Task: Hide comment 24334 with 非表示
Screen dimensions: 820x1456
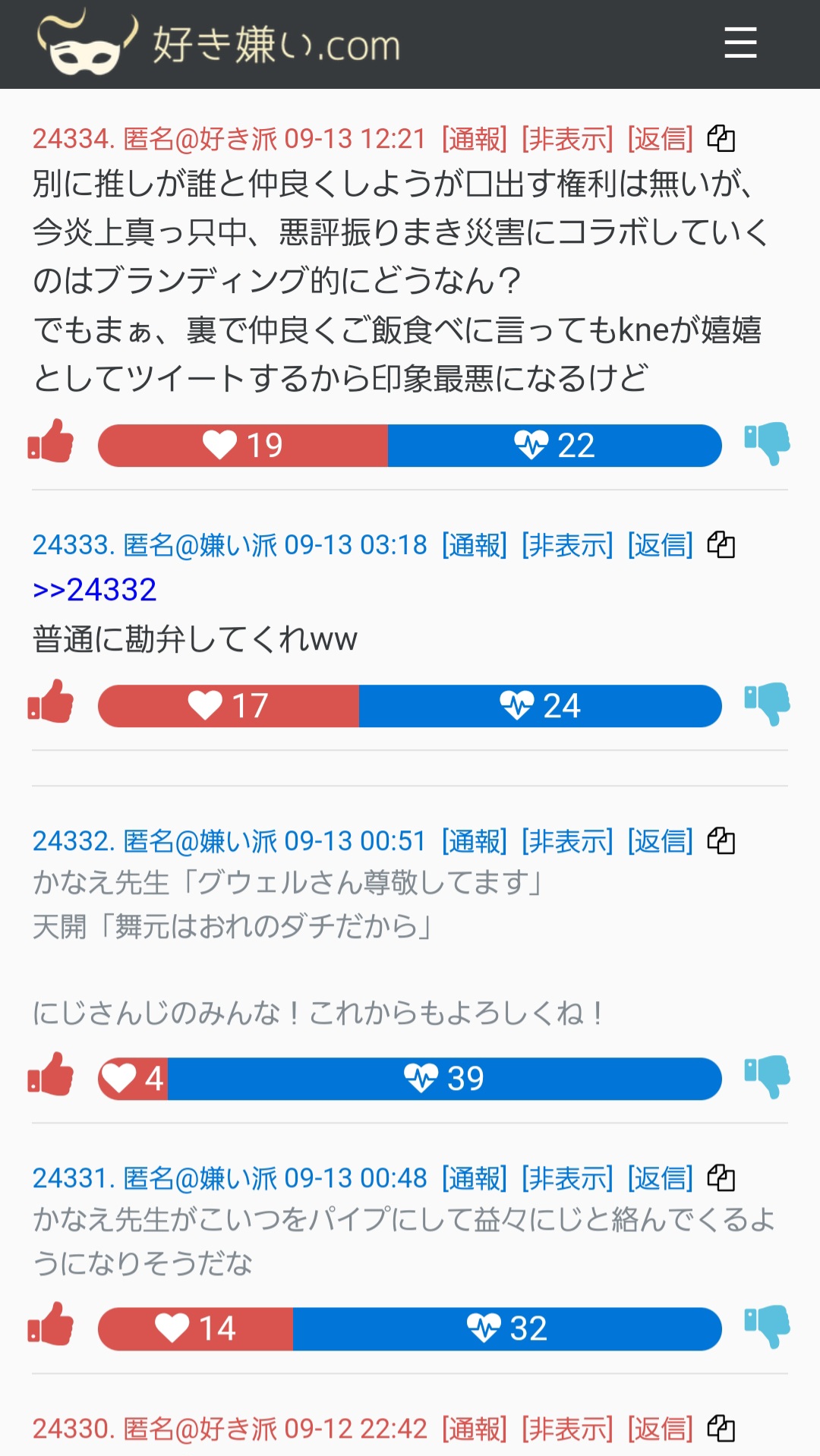Action: 567,139
